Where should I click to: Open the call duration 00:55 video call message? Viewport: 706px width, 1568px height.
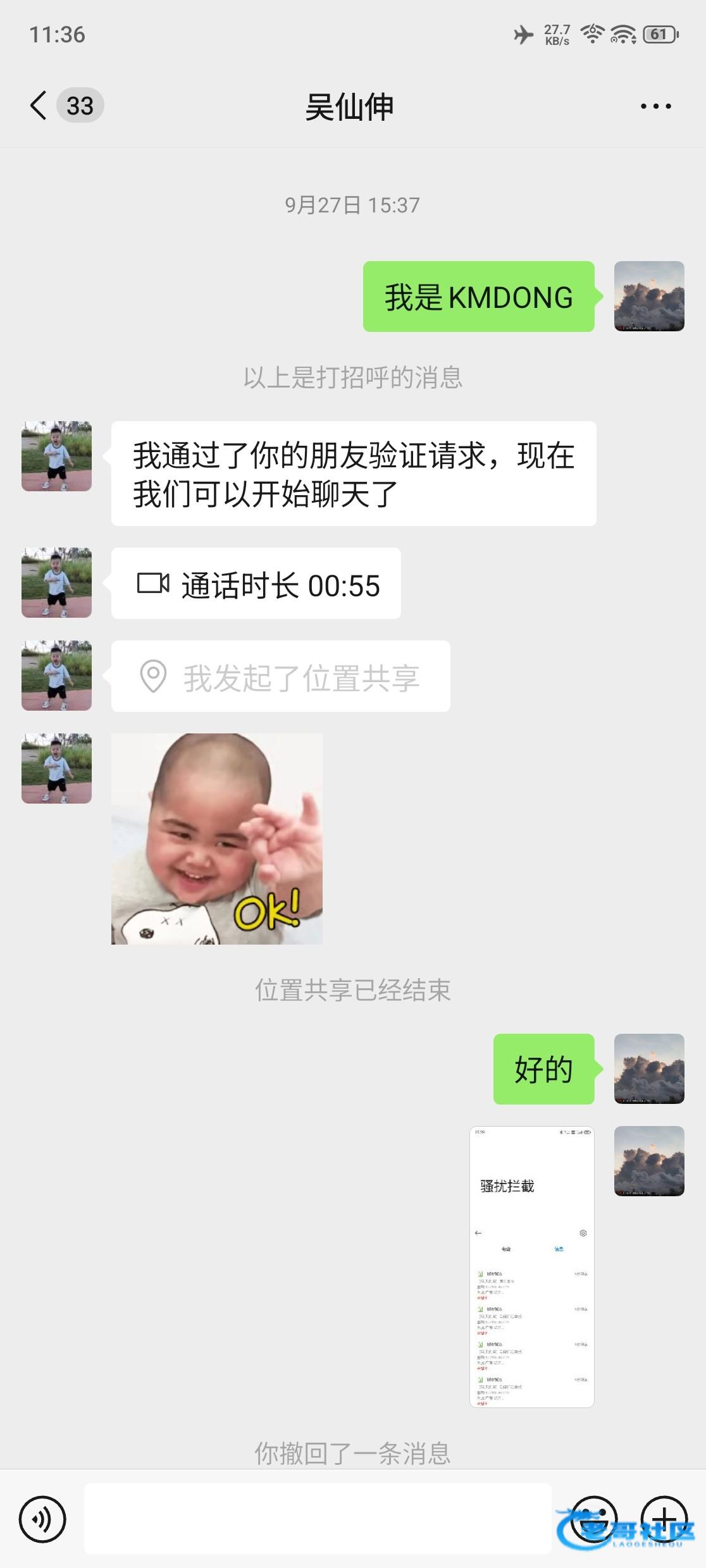pos(256,583)
